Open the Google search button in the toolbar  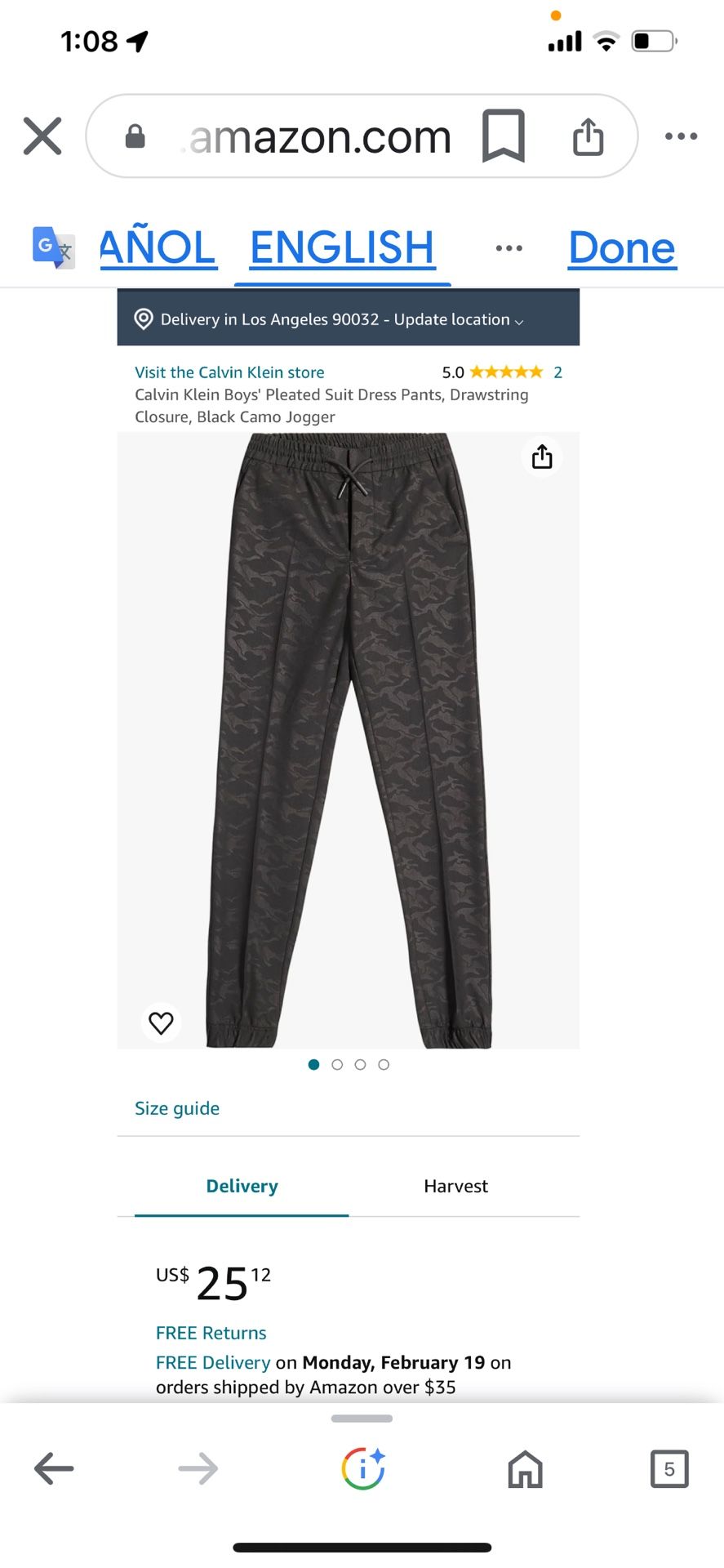(x=363, y=1468)
